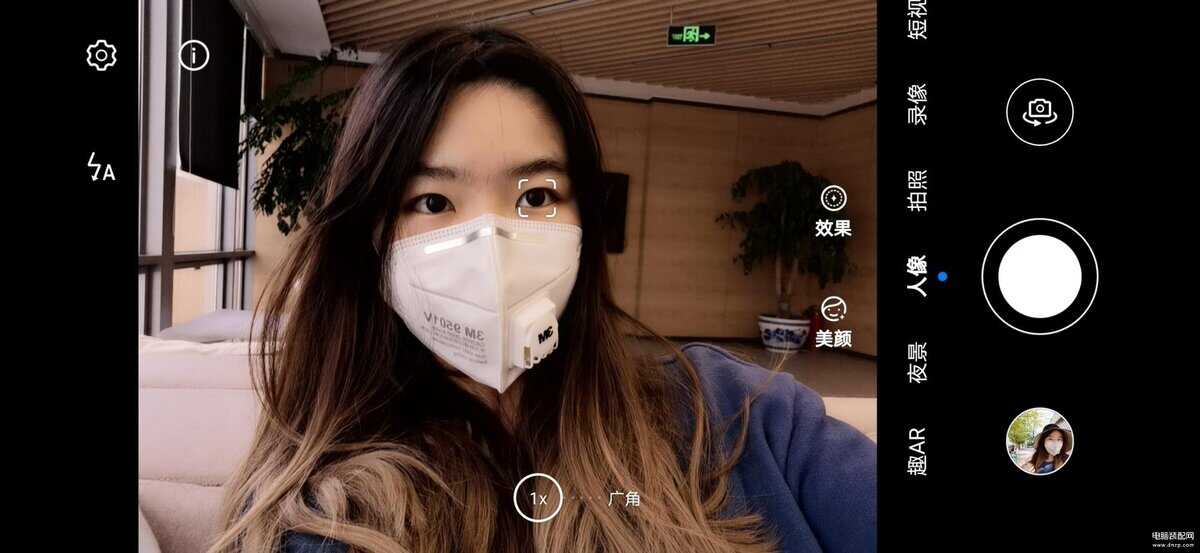Screen dimensions: 1200x553
Task: Select 夜景 night mode
Action: click(x=917, y=362)
